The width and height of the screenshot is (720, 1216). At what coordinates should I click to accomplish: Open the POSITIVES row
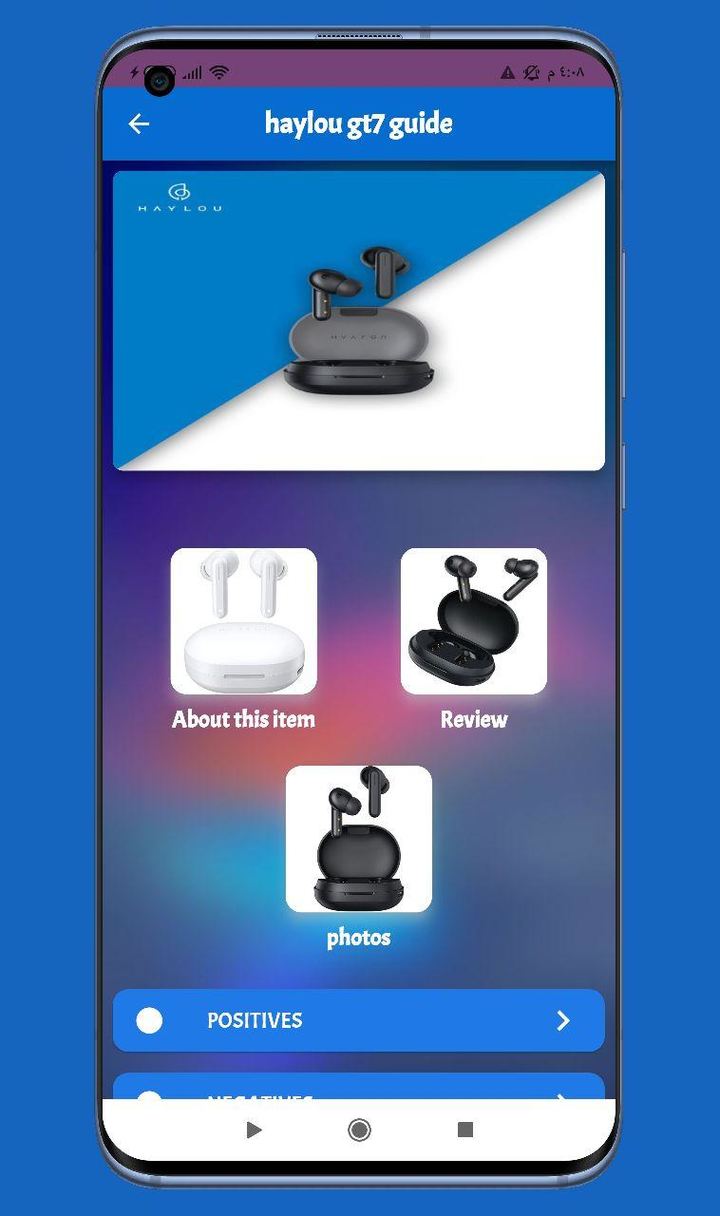pos(359,1020)
